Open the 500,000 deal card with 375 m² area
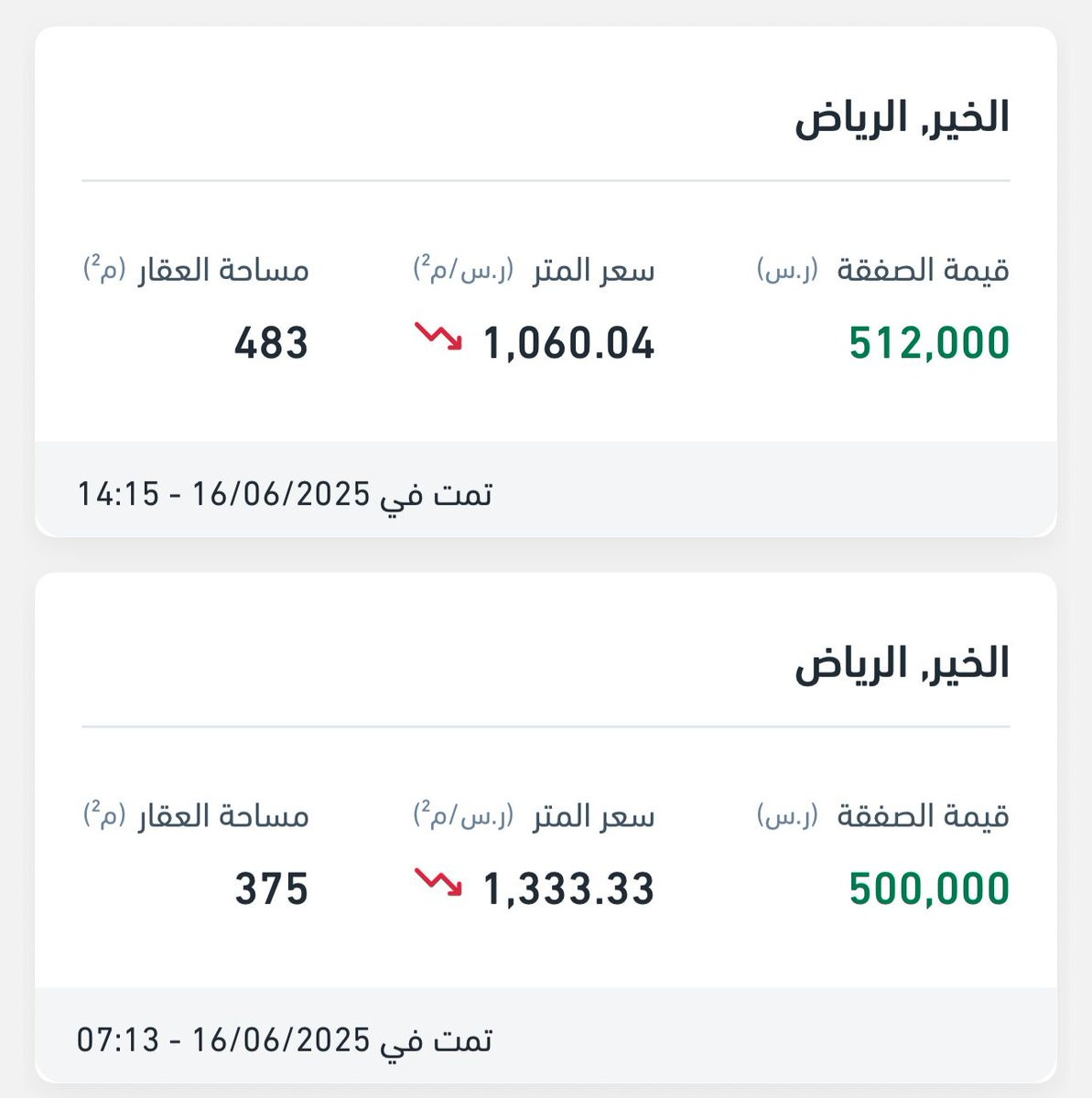 546,828
